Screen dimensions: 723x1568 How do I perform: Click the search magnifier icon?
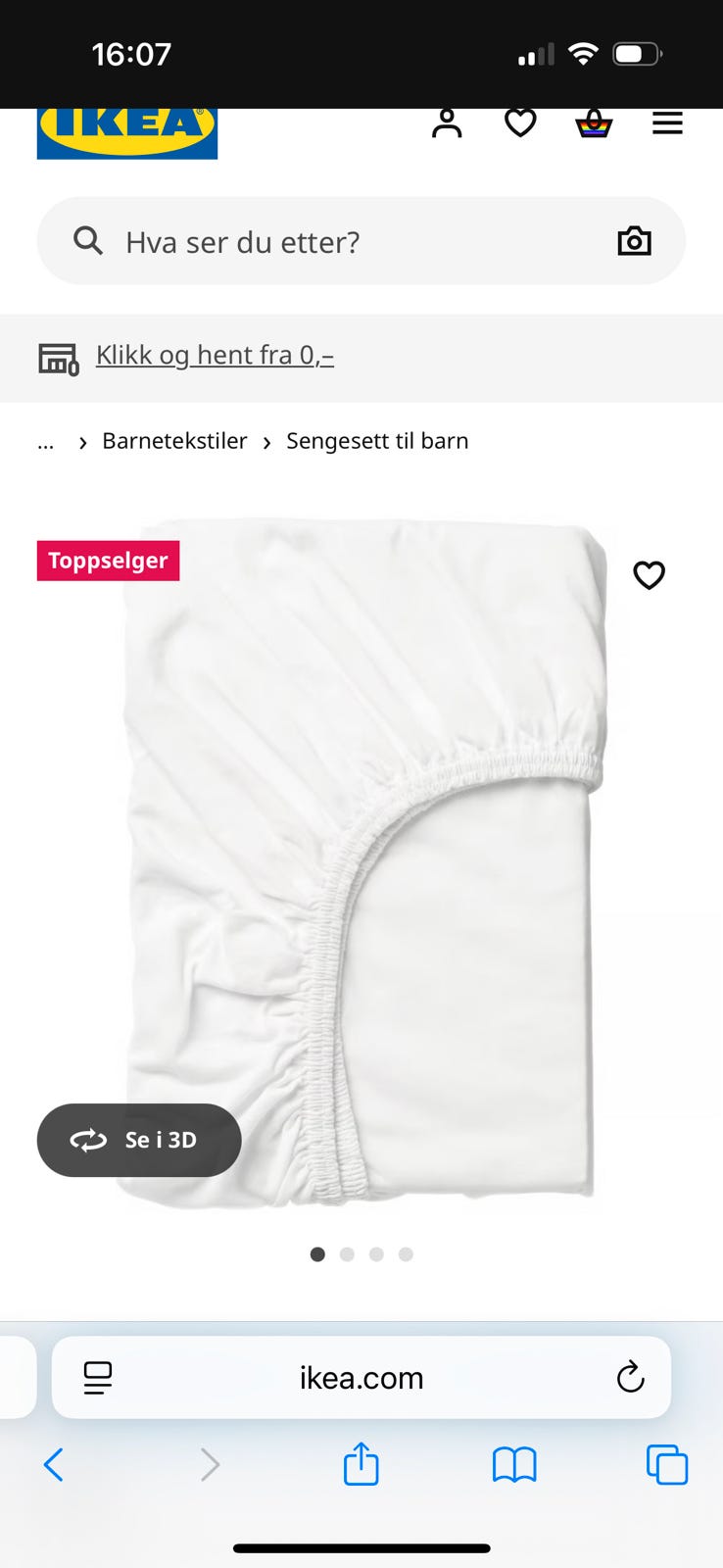[88, 241]
